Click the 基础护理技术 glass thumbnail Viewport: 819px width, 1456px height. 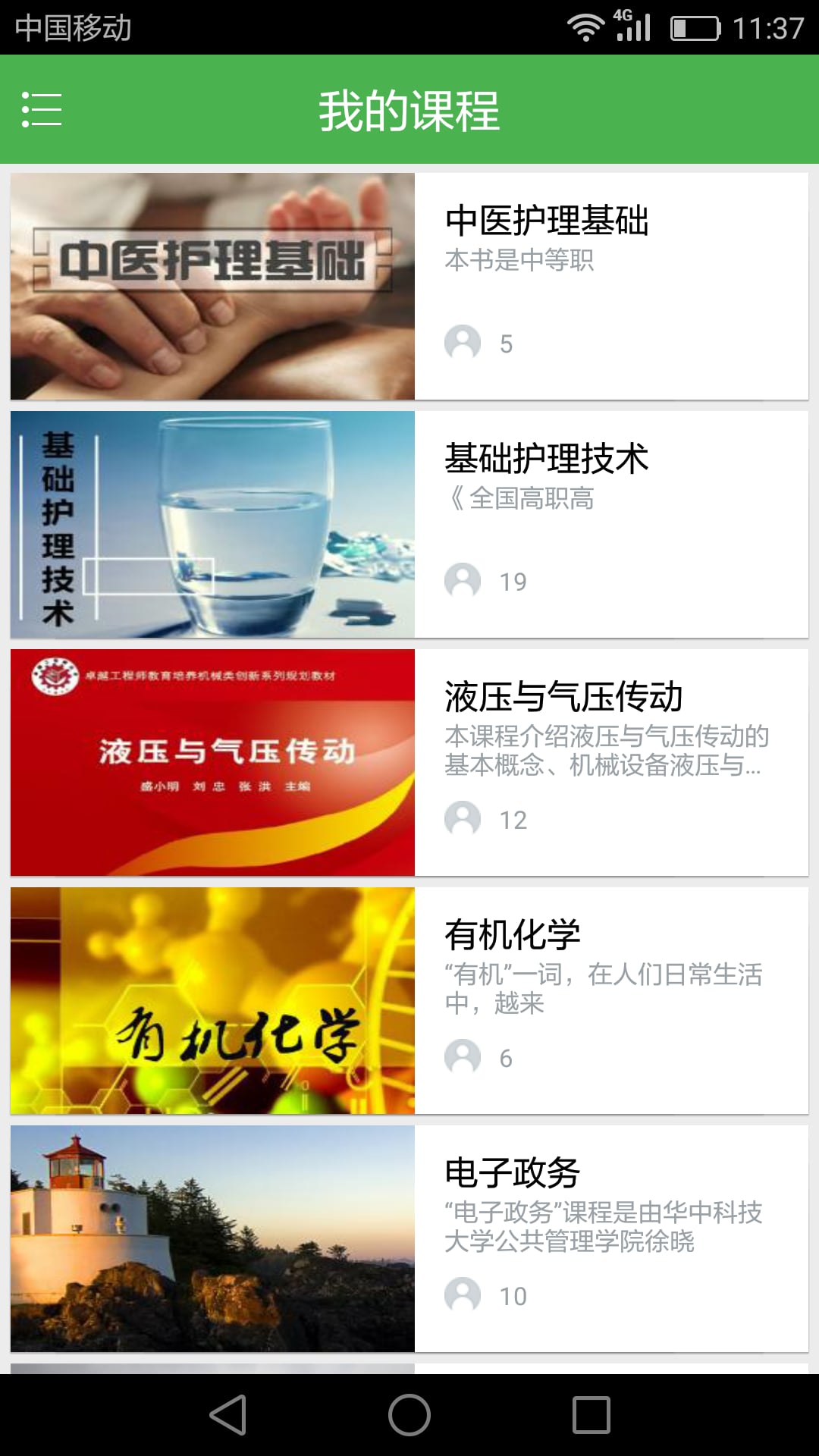[x=212, y=523]
